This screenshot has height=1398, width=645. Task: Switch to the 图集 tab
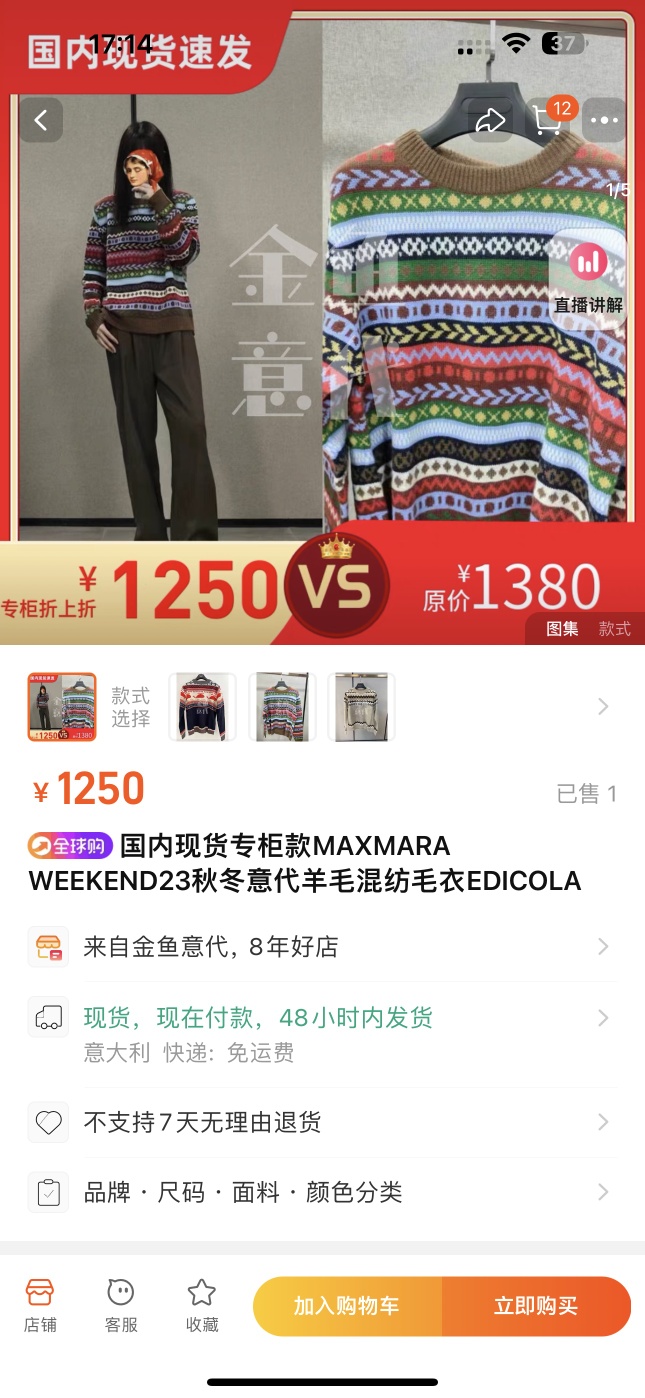tap(562, 629)
